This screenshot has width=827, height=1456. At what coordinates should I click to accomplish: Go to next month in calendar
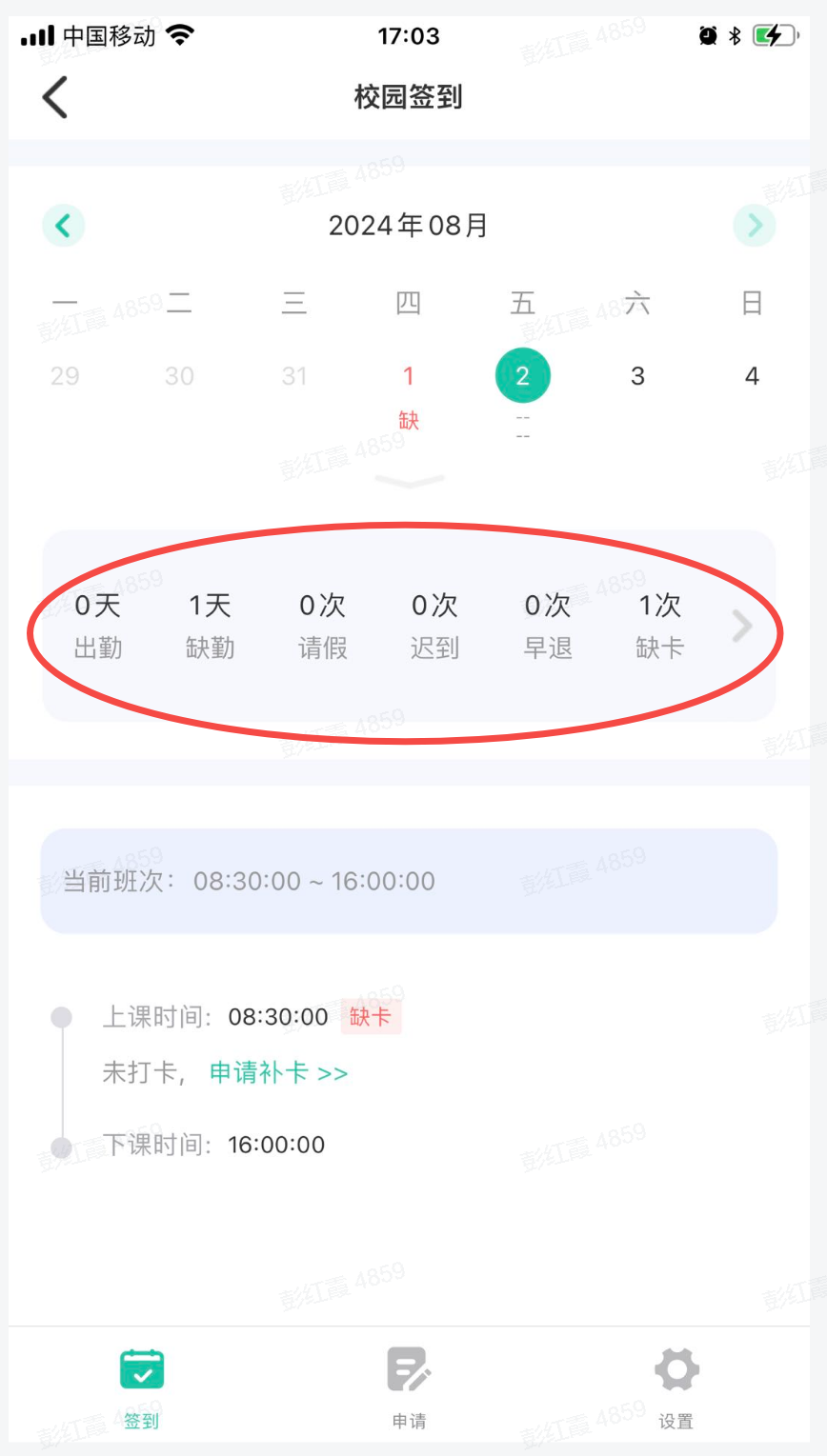coord(754,226)
